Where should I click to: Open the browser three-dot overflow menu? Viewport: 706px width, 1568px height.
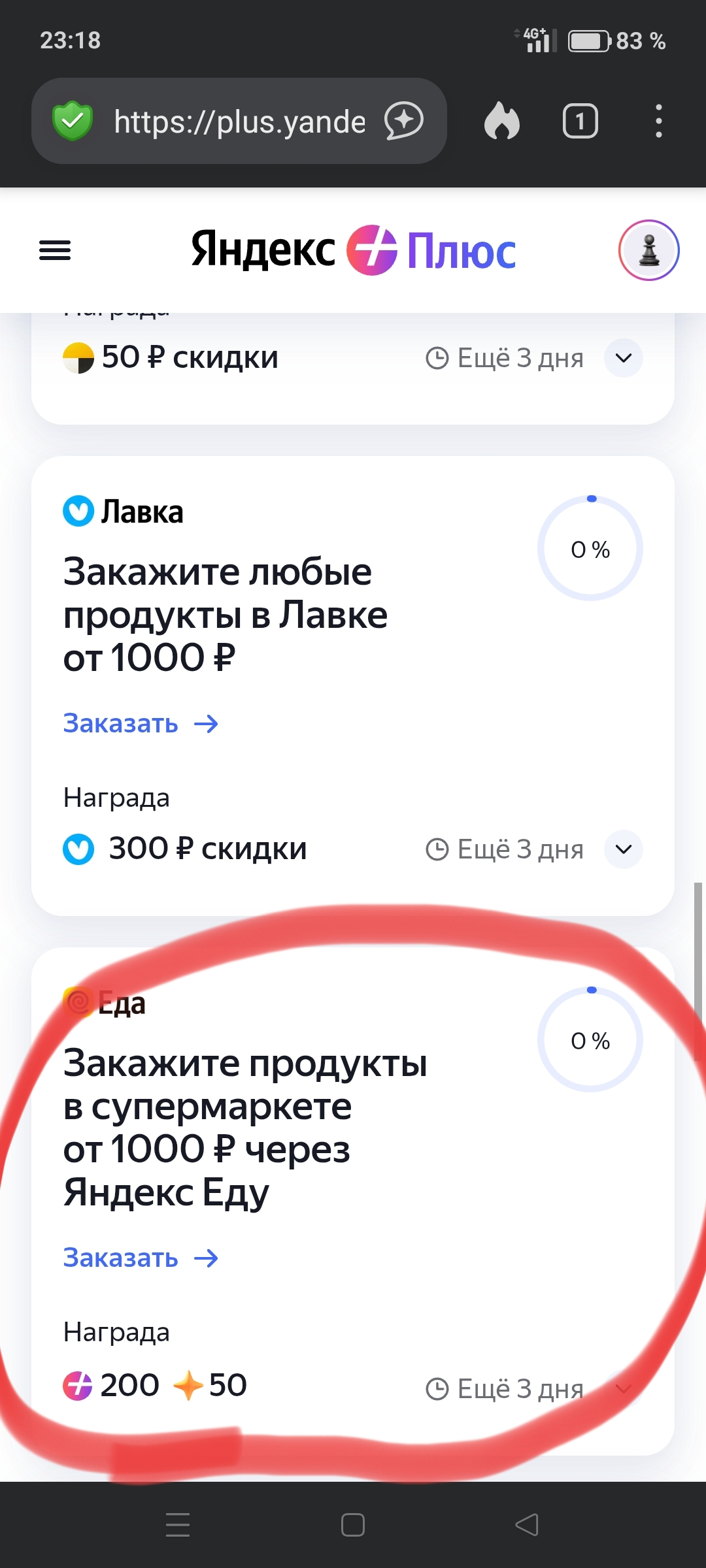coord(658,122)
